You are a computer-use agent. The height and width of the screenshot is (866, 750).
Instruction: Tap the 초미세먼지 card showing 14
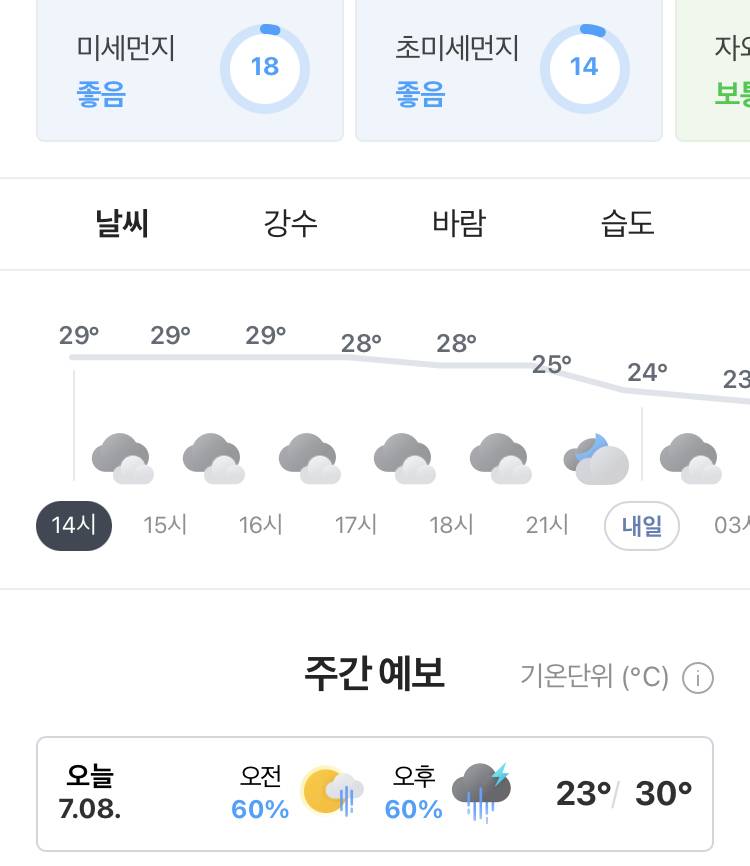(509, 70)
